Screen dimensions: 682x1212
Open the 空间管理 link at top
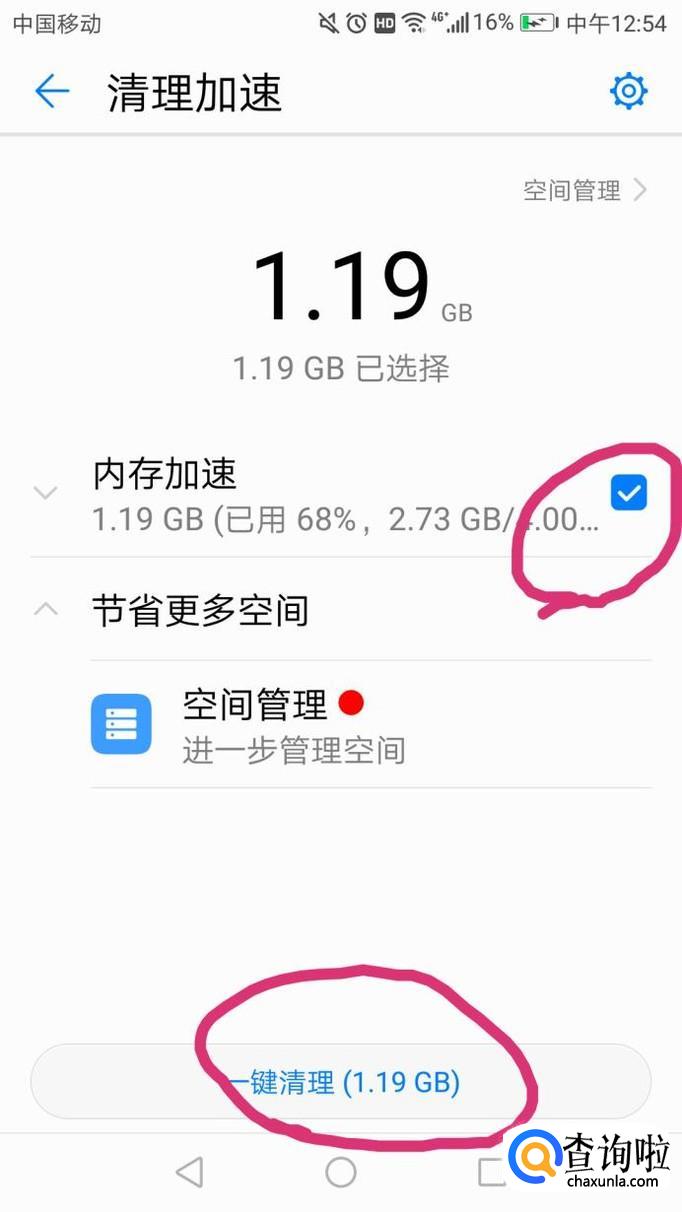point(585,190)
